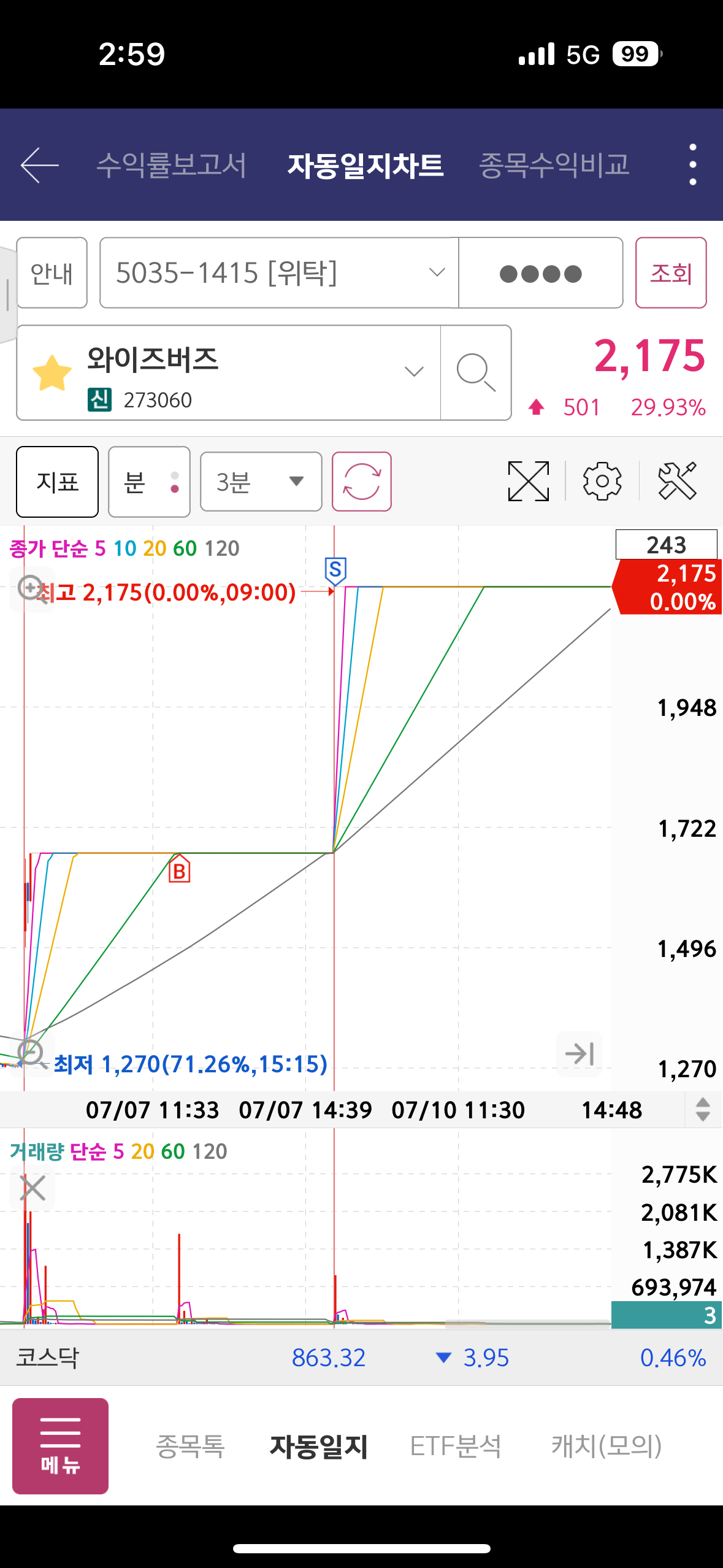
Task: Switch to the 수익률보고서 tab
Action: point(171,165)
